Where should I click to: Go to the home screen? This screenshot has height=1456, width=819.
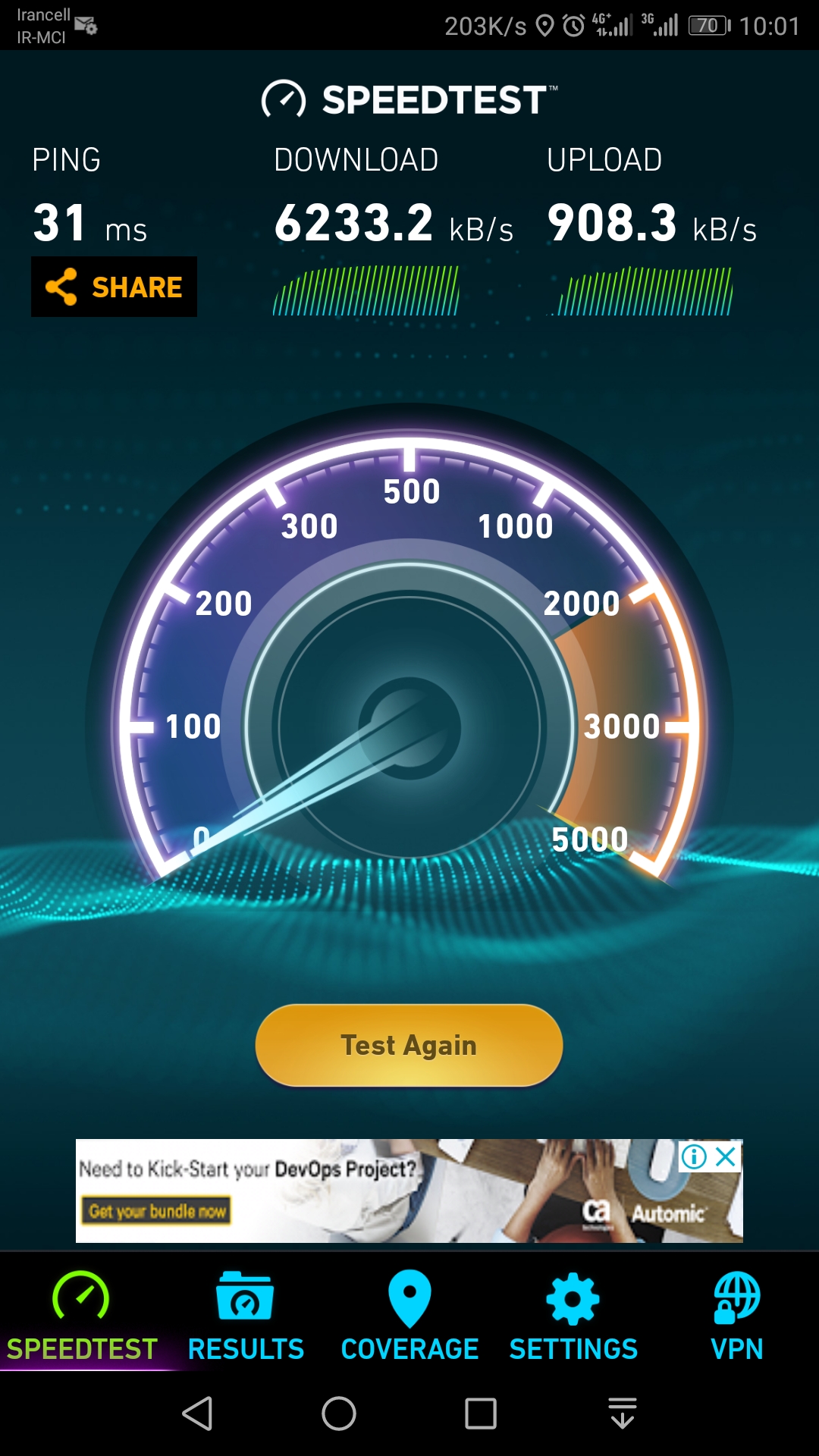[x=339, y=1414]
